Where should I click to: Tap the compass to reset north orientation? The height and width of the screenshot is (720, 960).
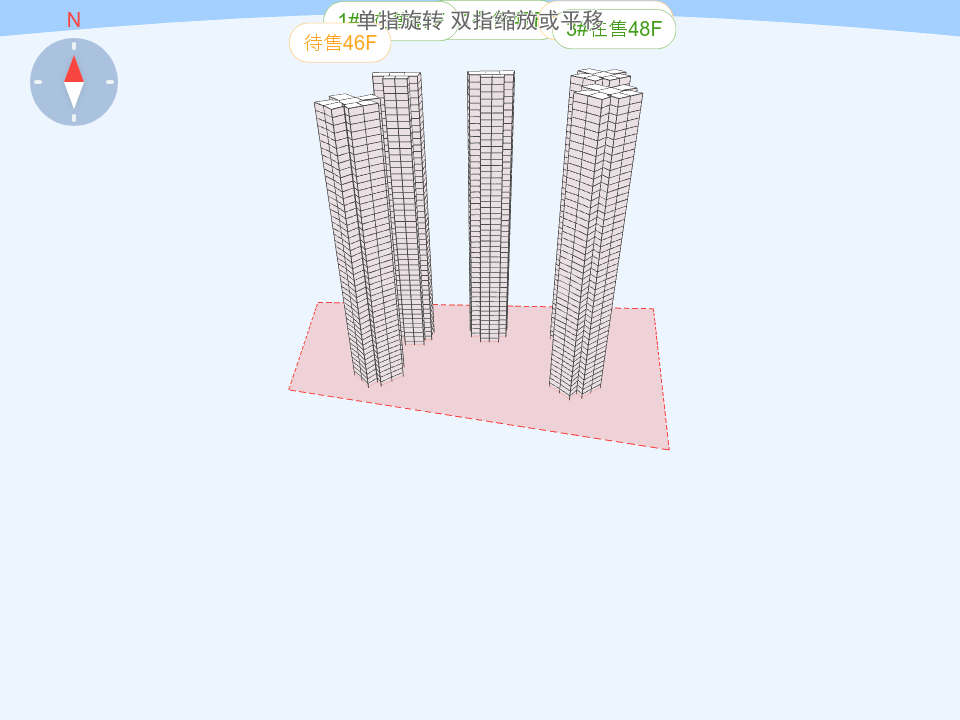click(74, 82)
